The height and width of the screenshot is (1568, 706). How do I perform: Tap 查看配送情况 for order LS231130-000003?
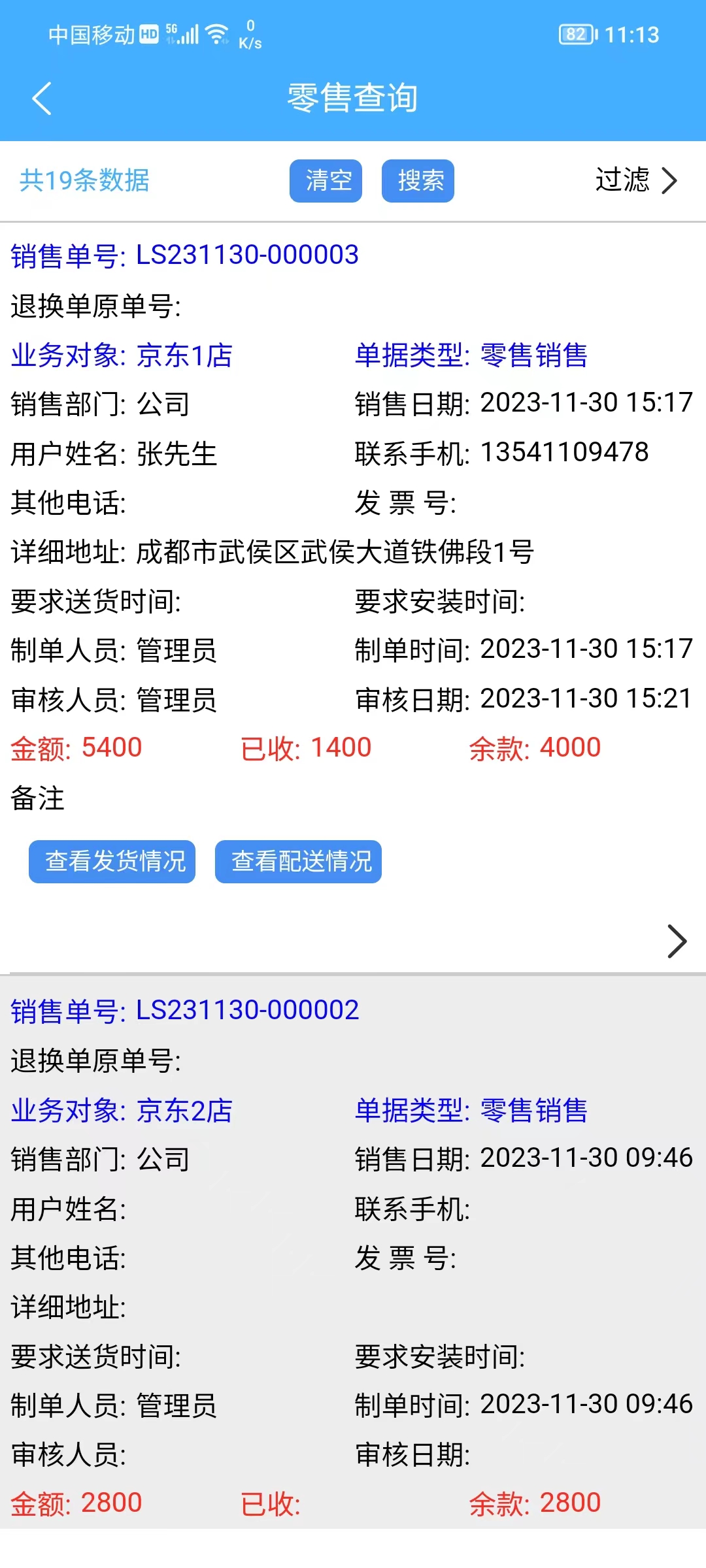[298, 862]
